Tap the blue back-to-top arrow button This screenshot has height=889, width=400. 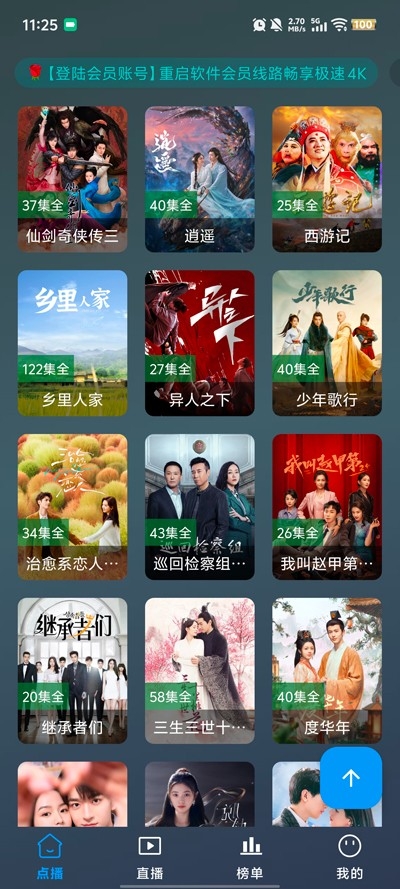351,778
